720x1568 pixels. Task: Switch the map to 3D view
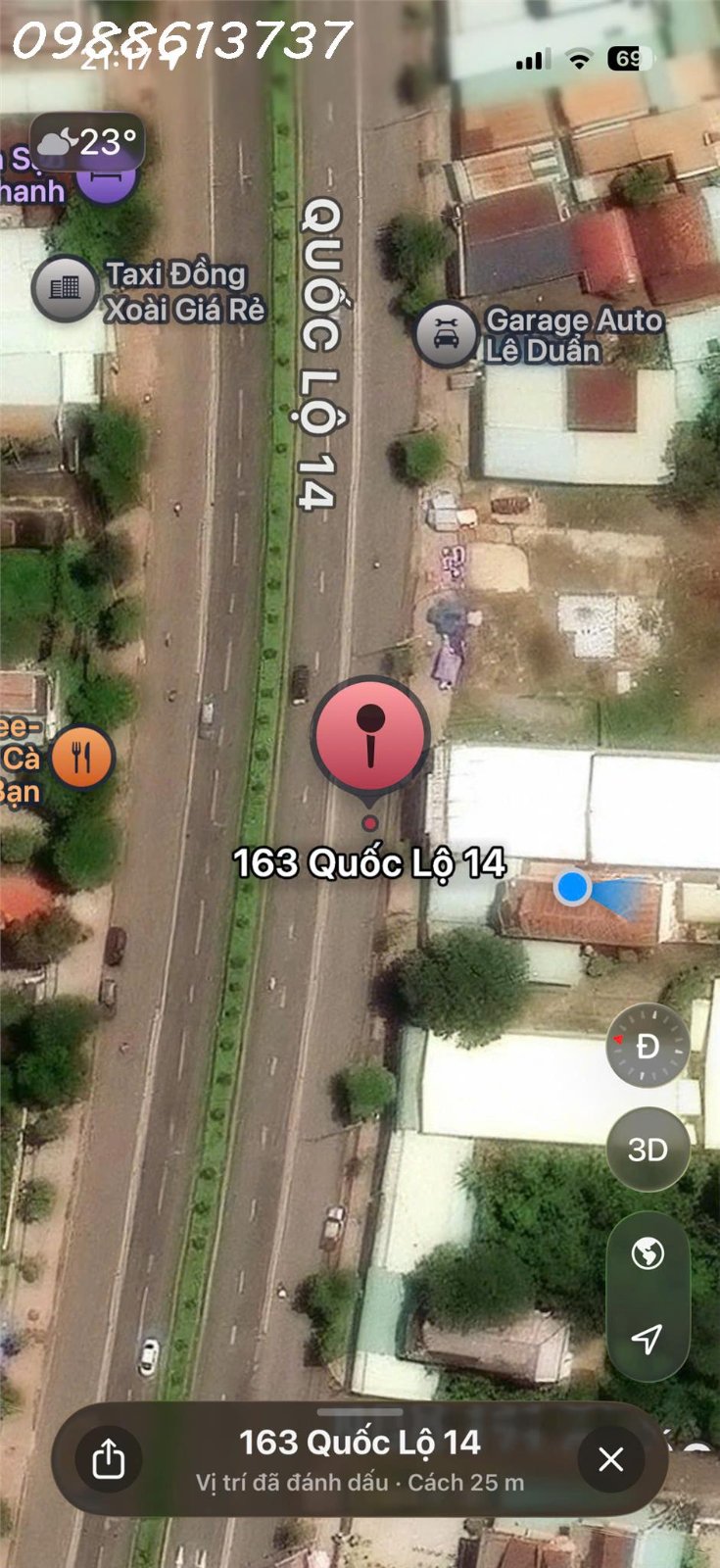pos(648,1150)
